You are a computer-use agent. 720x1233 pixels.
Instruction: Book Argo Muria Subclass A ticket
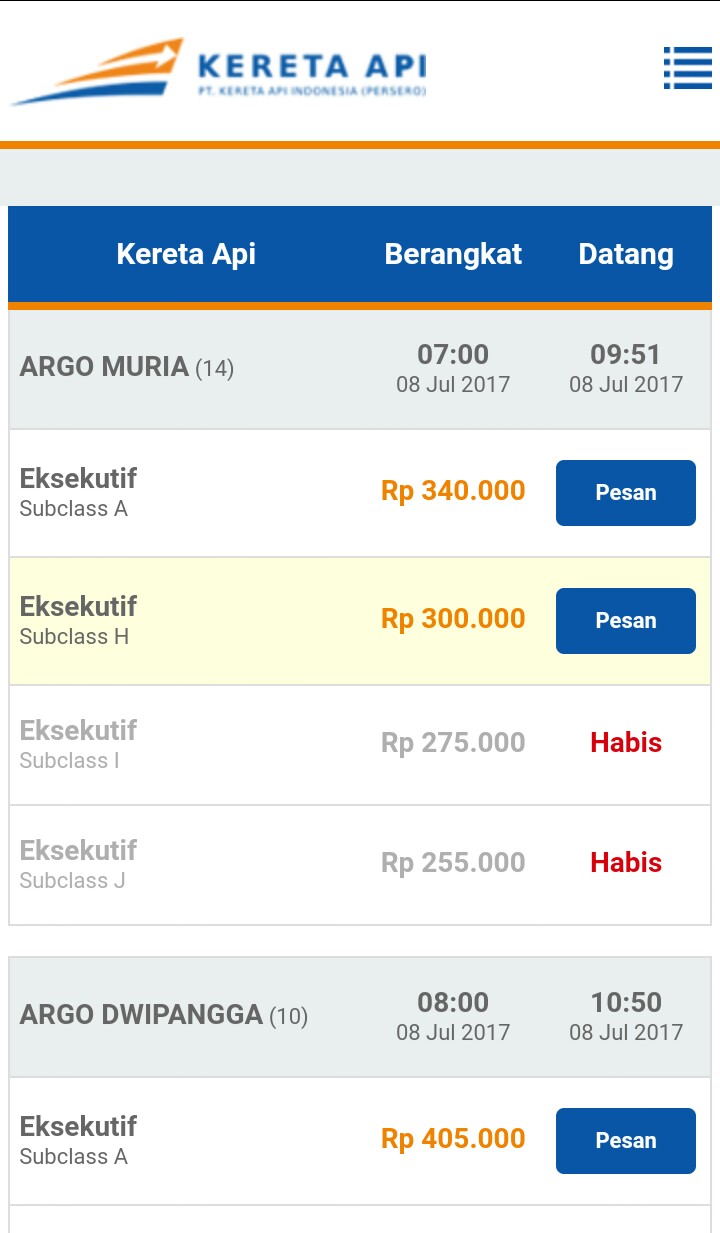[625, 493]
